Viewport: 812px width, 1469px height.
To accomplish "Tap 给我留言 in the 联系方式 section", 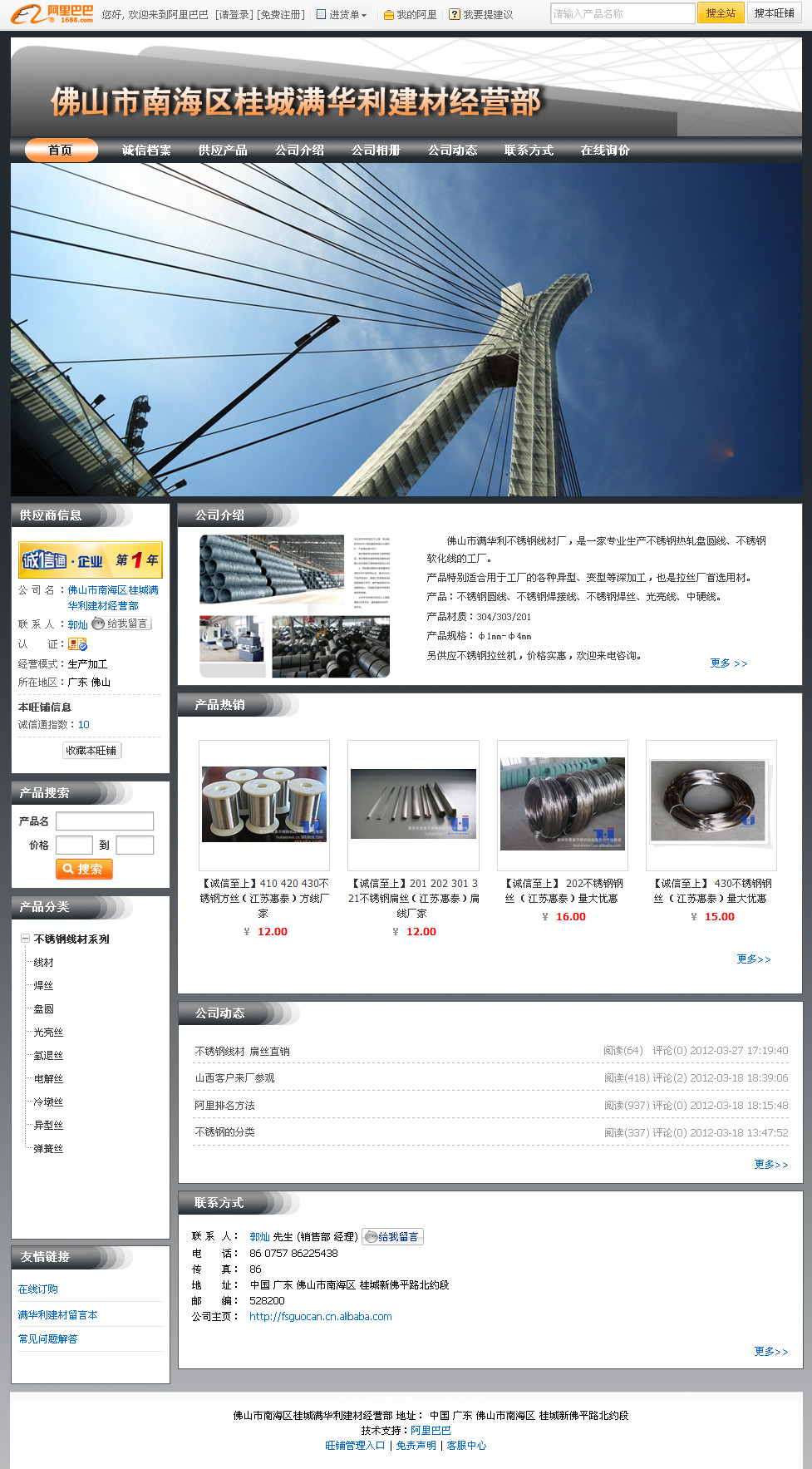I will click(x=392, y=1237).
